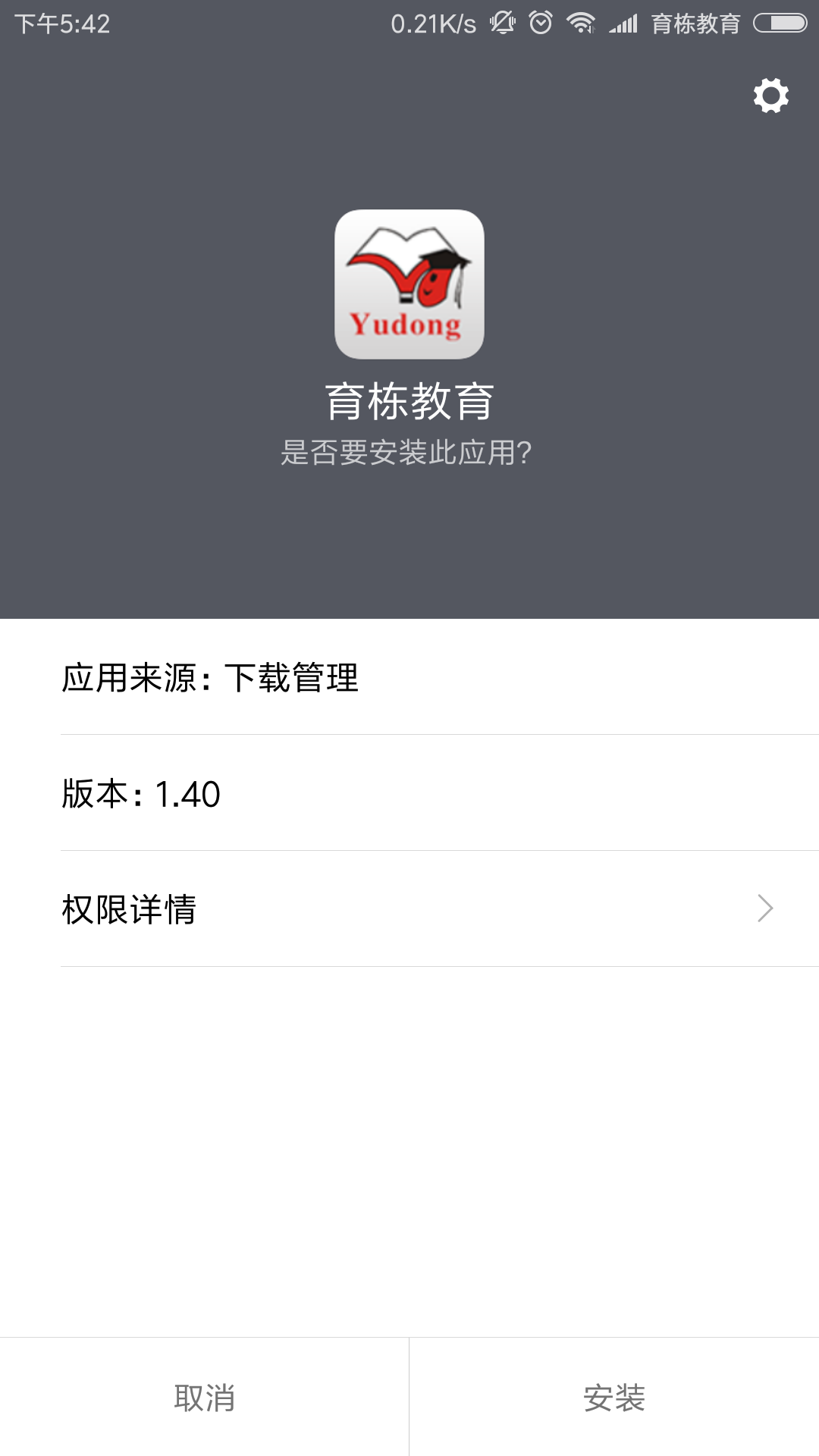Open the 权限详情 permission details row

[x=409, y=908]
